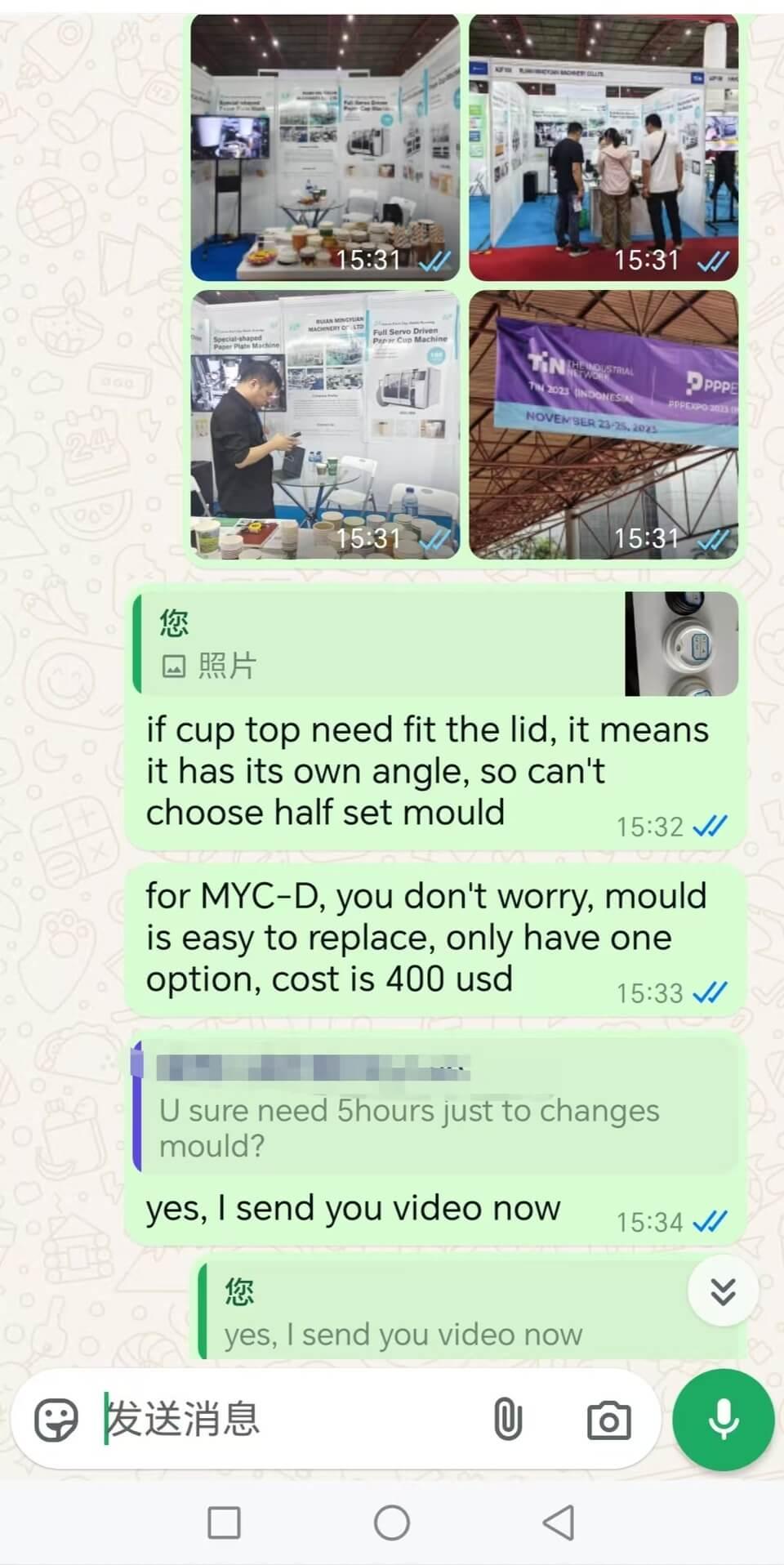Open the camera to take photo
This screenshot has height=1565, width=784.
608,1421
